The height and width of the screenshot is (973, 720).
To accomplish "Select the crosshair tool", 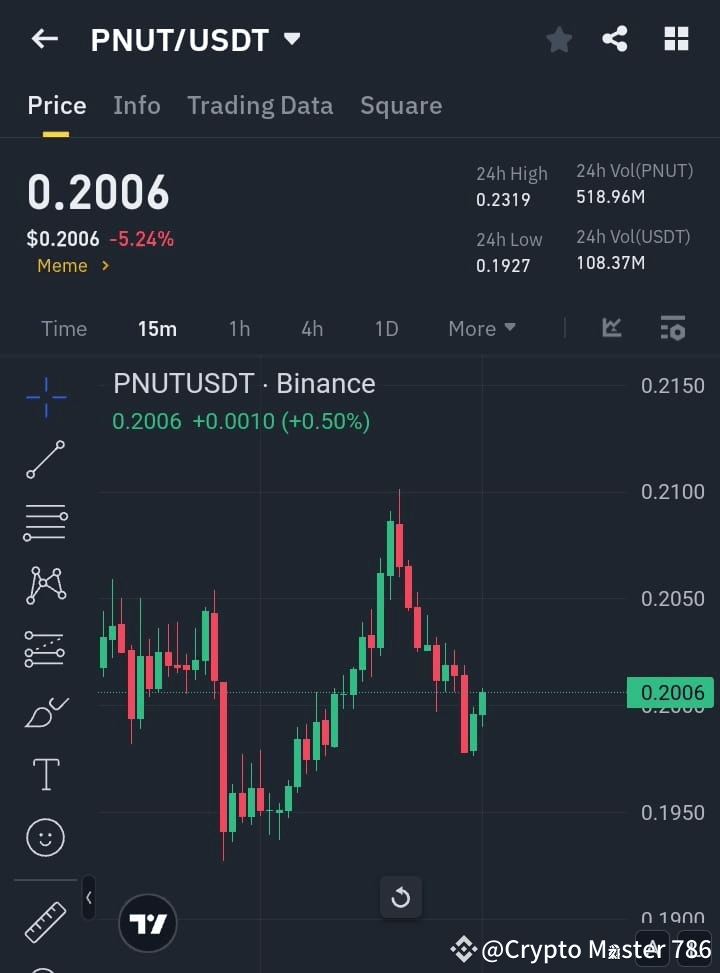I will (45, 397).
